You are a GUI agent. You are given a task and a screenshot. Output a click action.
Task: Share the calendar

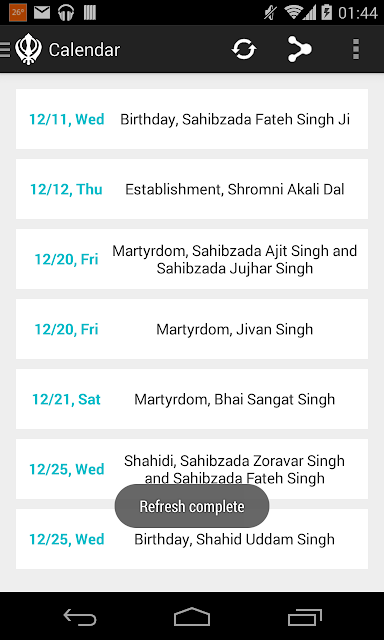300,49
